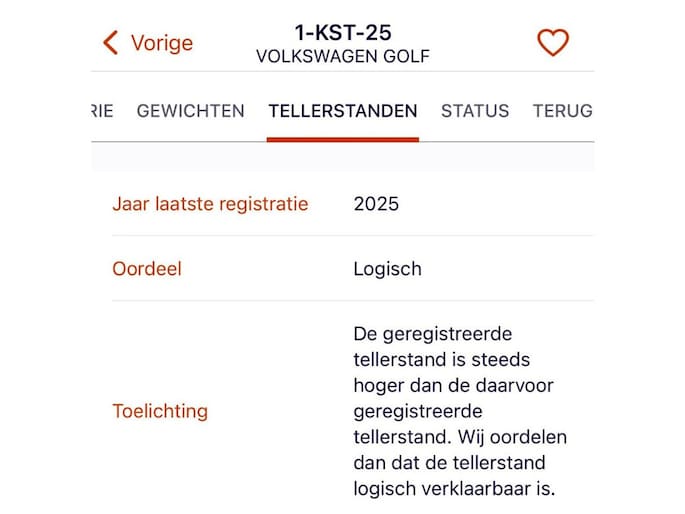Favorite this Volkswagen Golf with the heart
Image resolution: width=685 pixels, height=514 pixels.
point(552,43)
